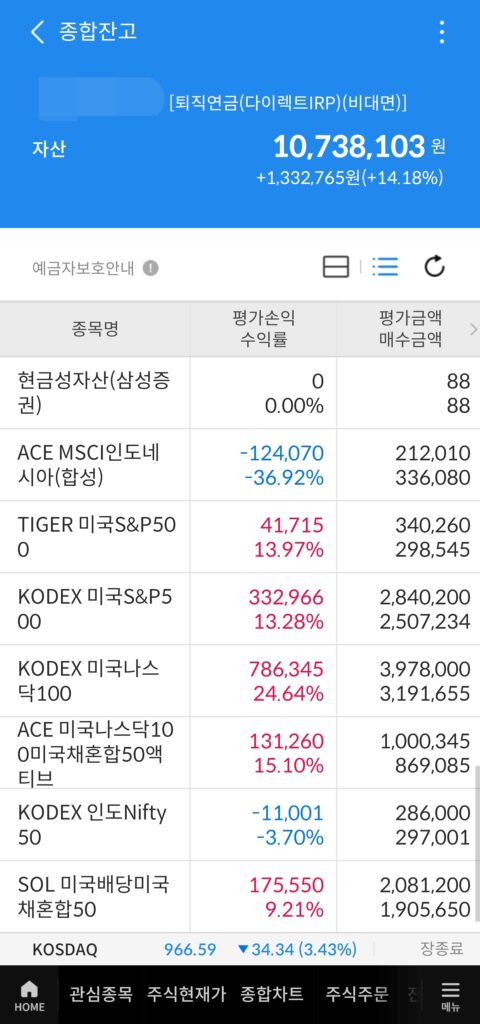The height and width of the screenshot is (1024, 480).
Task: Refresh the balance list
Action: (434, 266)
